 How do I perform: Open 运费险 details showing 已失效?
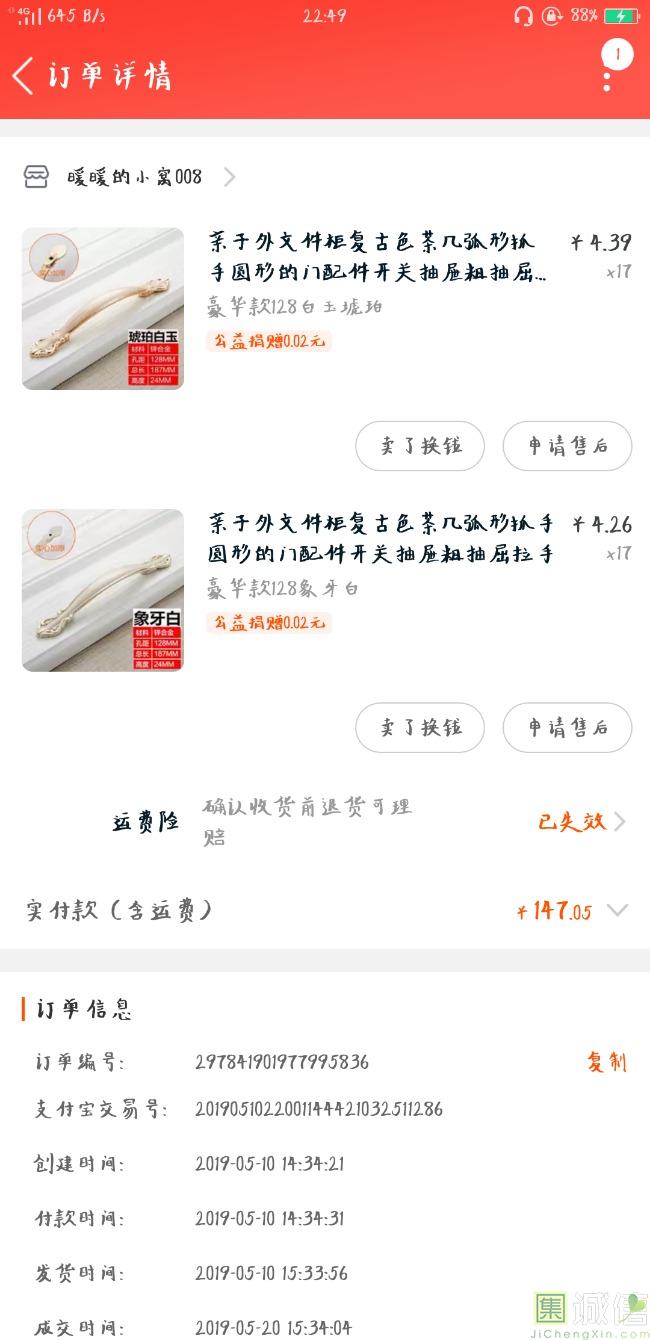coord(582,822)
